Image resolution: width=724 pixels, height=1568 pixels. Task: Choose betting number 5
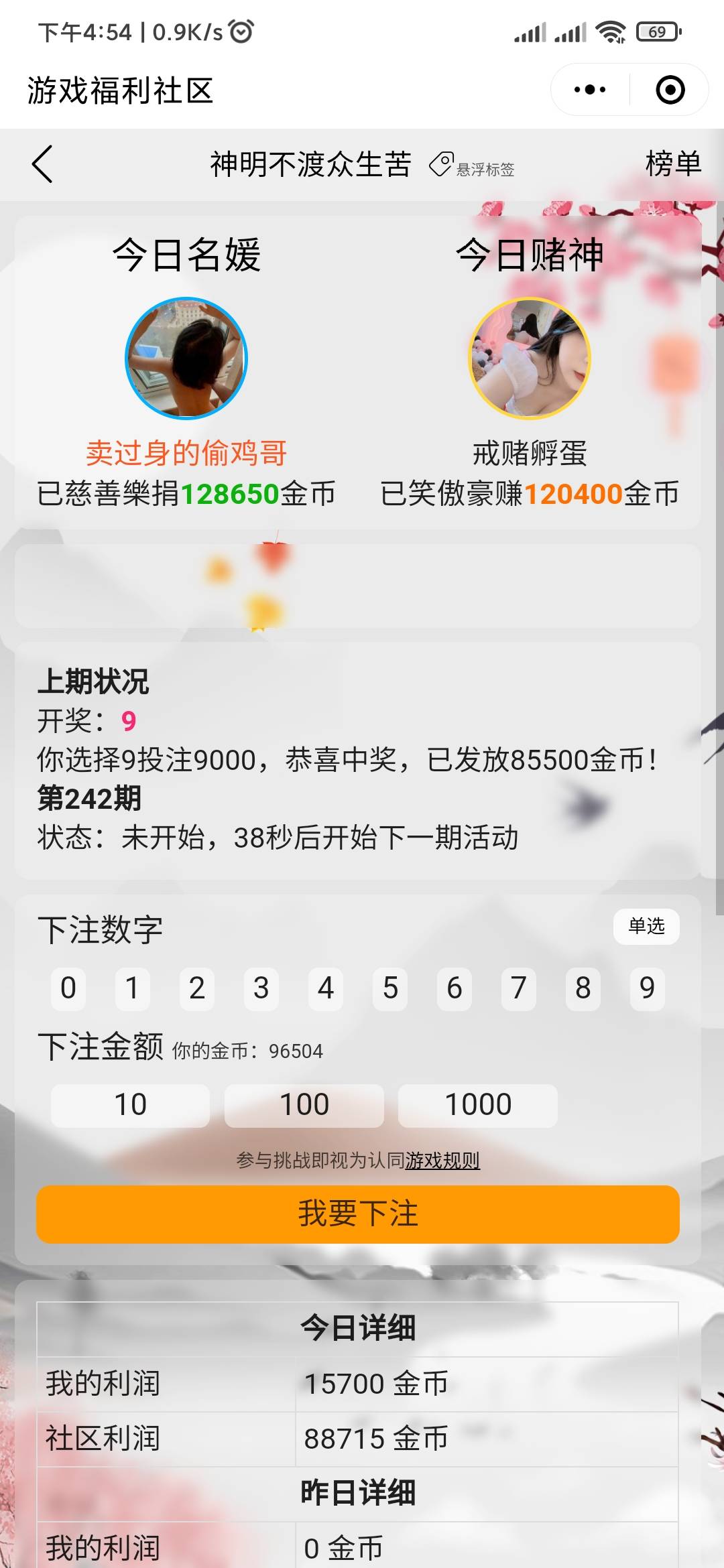tap(390, 988)
